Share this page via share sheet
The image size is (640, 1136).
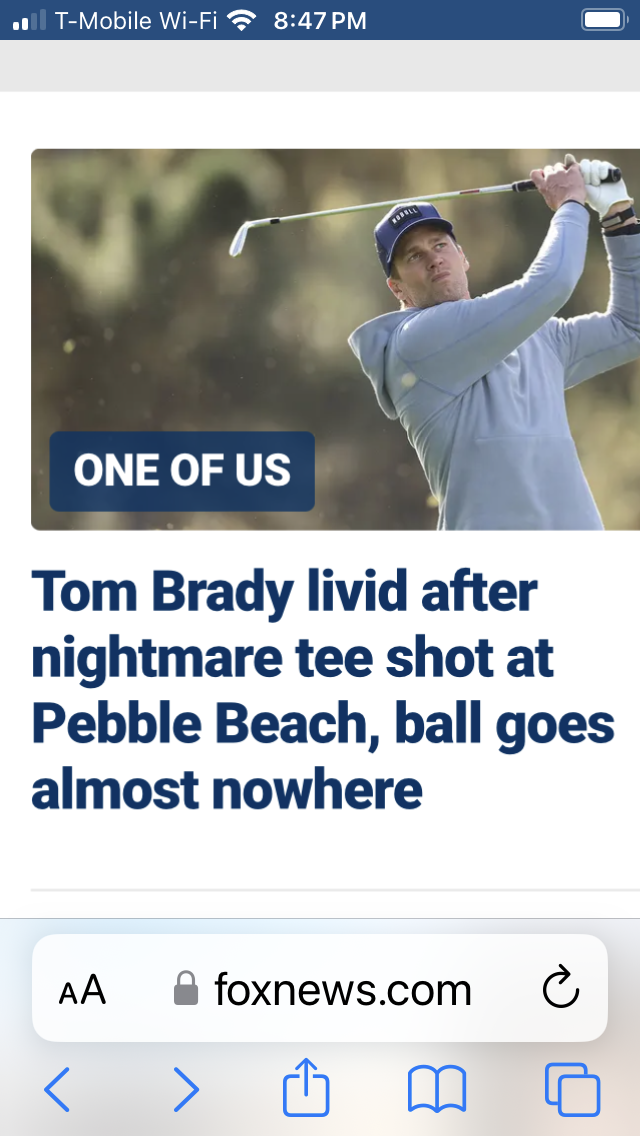coord(306,1087)
